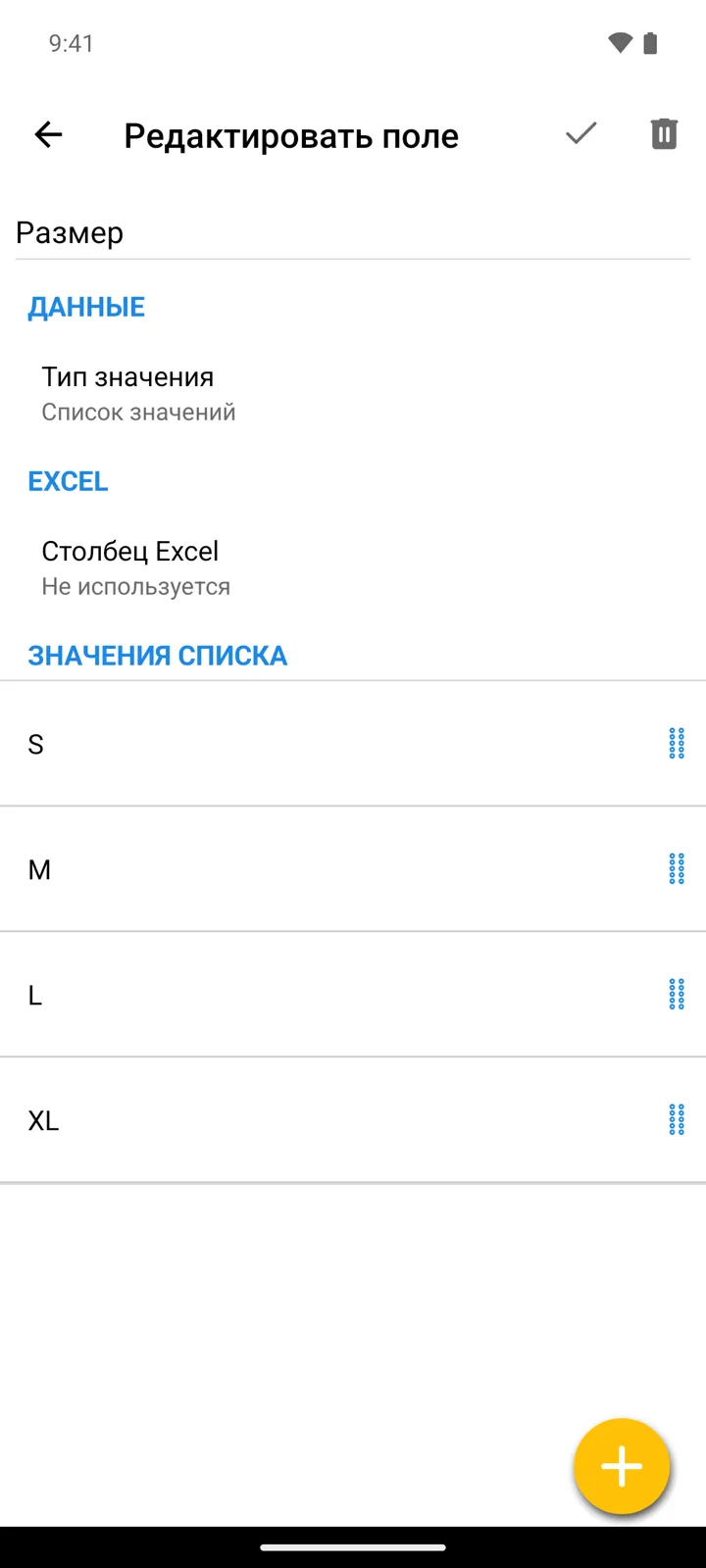Open the Тип значения setting
This screenshot has width=706, height=1568.
click(353, 394)
